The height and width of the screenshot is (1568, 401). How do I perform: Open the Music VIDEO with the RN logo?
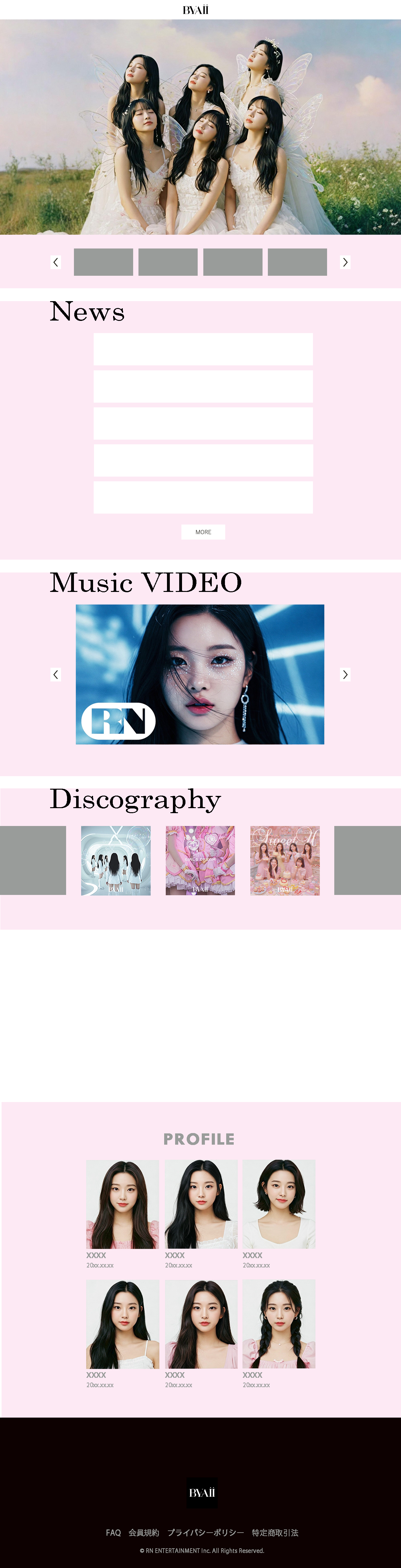coord(200,674)
